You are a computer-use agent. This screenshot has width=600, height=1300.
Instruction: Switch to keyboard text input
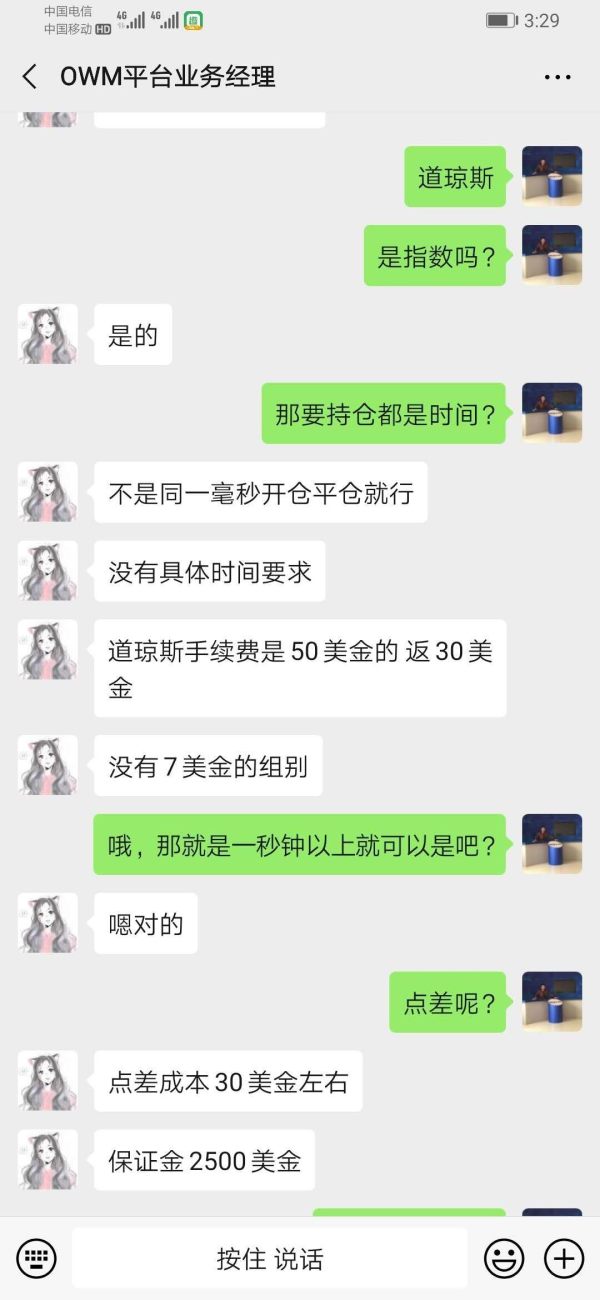[37, 1258]
